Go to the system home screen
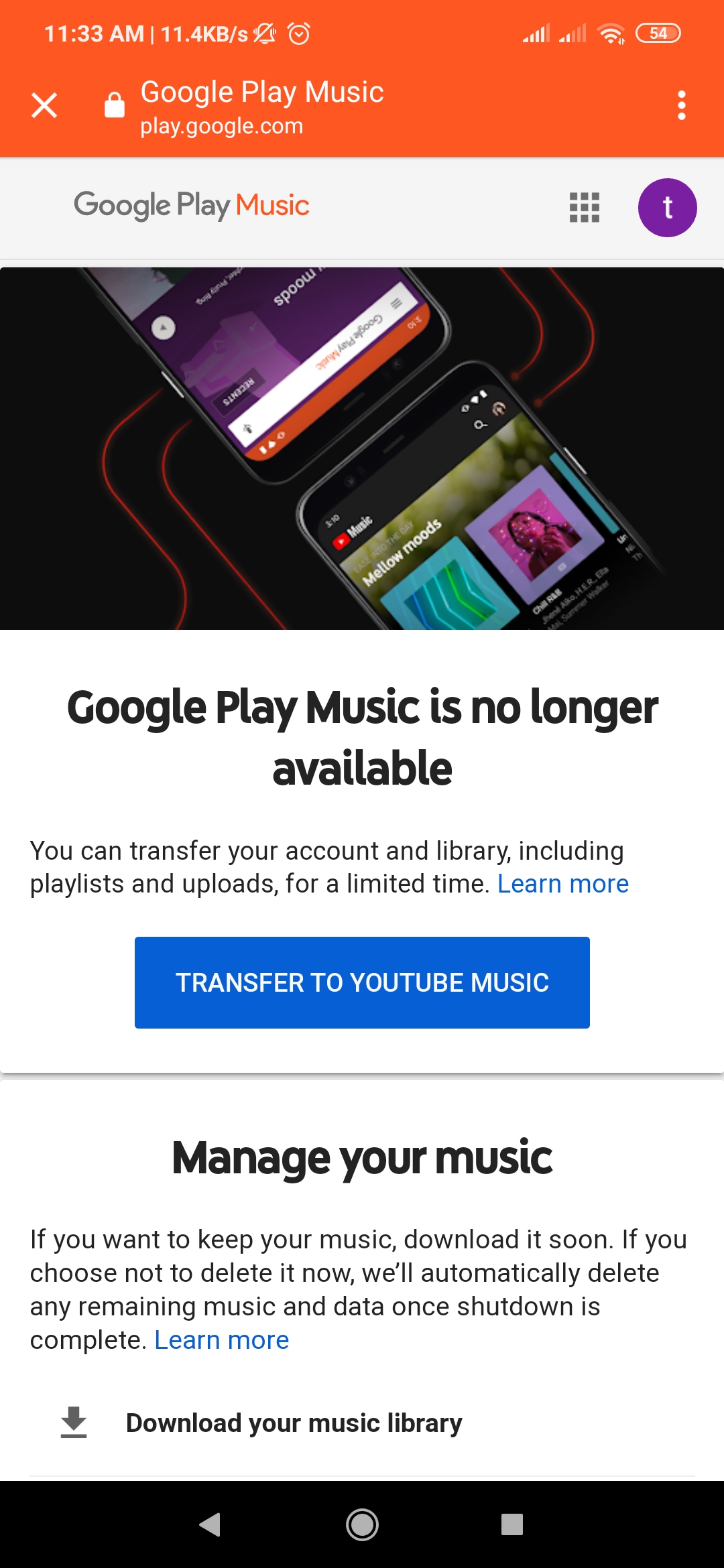This screenshot has width=724, height=1568. pyautogui.click(x=362, y=1524)
